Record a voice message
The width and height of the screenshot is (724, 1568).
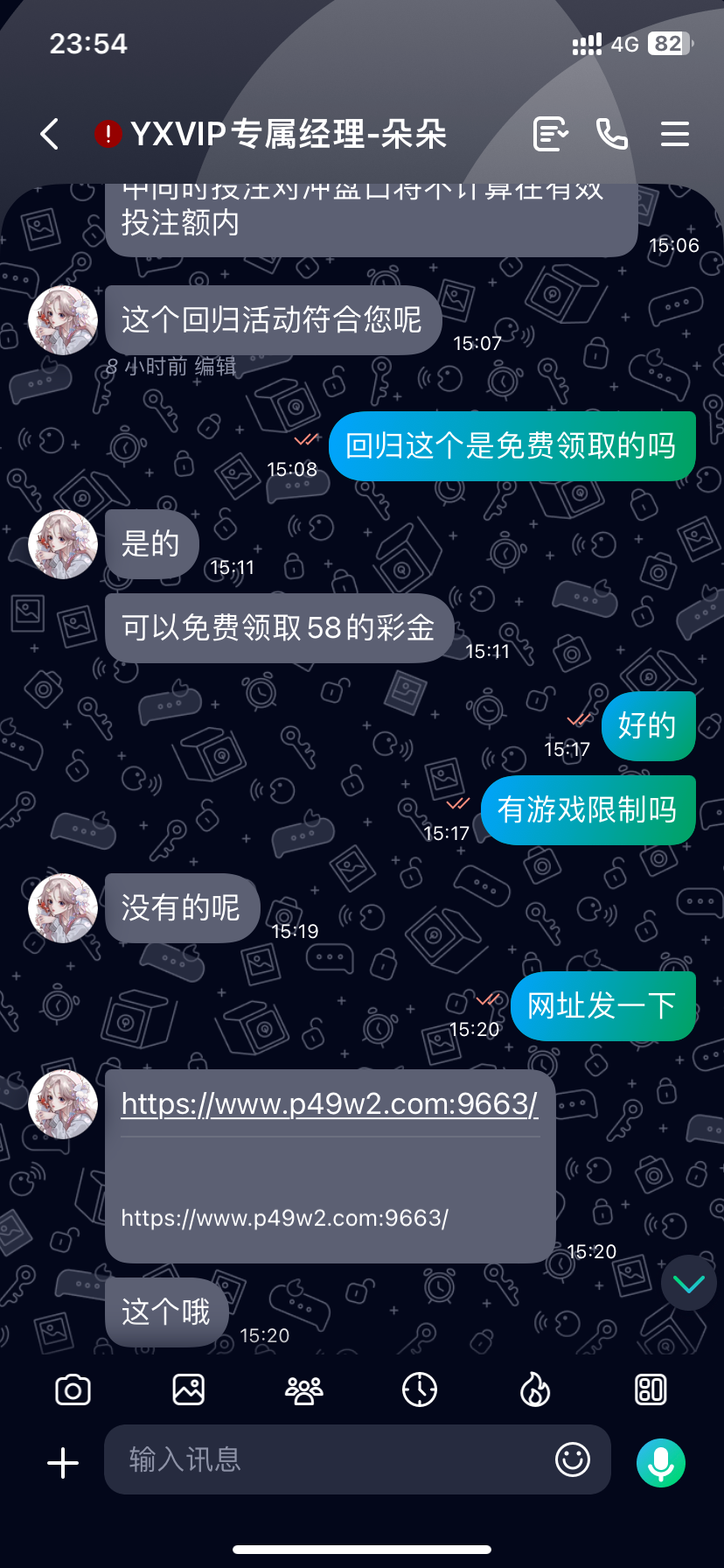[x=661, y=1463]
